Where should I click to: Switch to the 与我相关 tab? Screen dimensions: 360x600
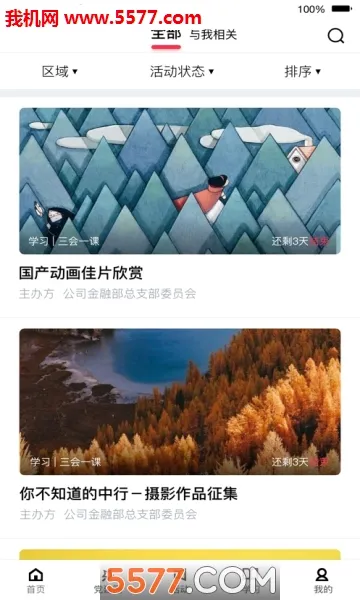[x=213, y=35]
